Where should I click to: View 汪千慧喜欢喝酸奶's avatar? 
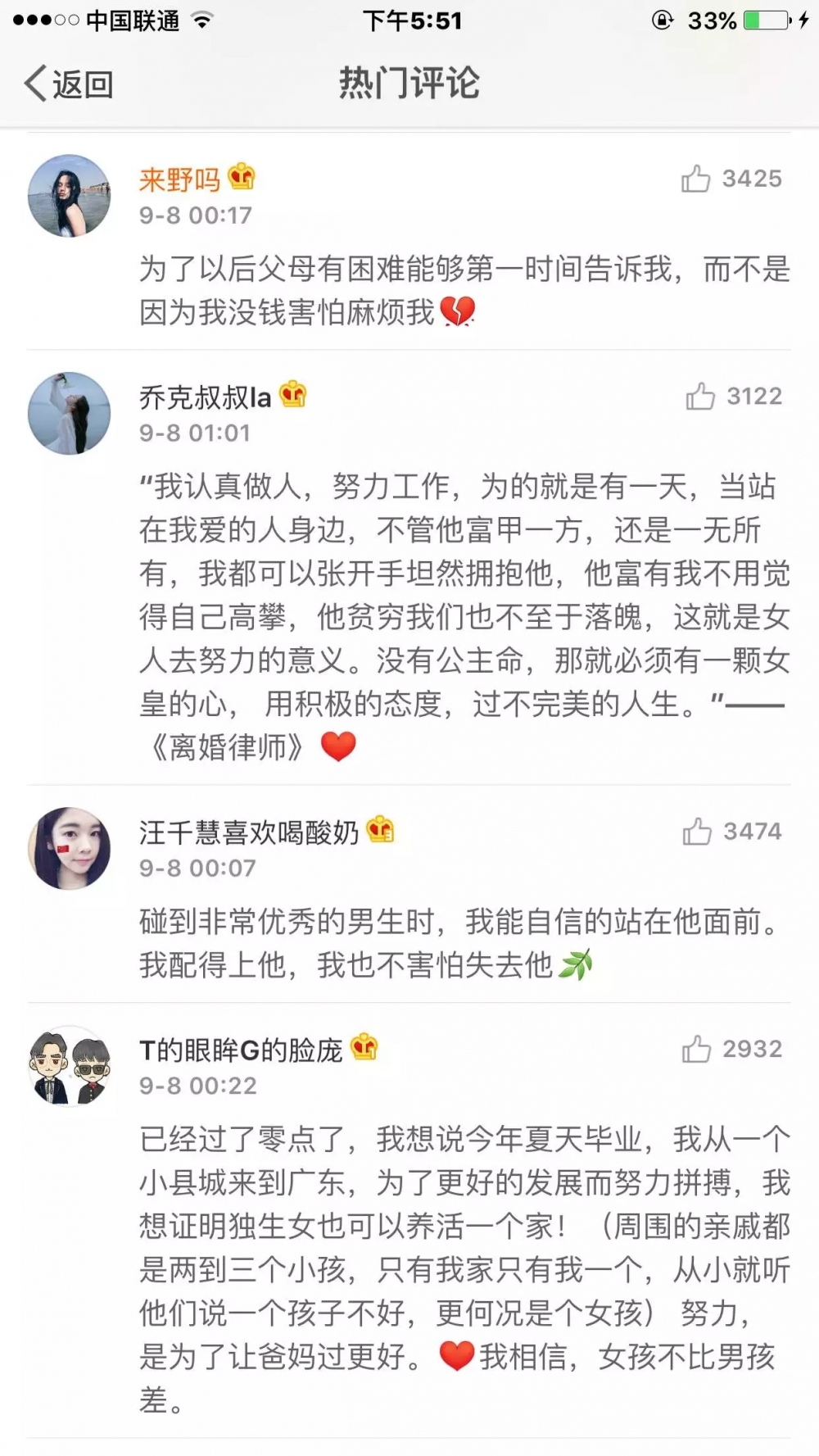[70, 848]
